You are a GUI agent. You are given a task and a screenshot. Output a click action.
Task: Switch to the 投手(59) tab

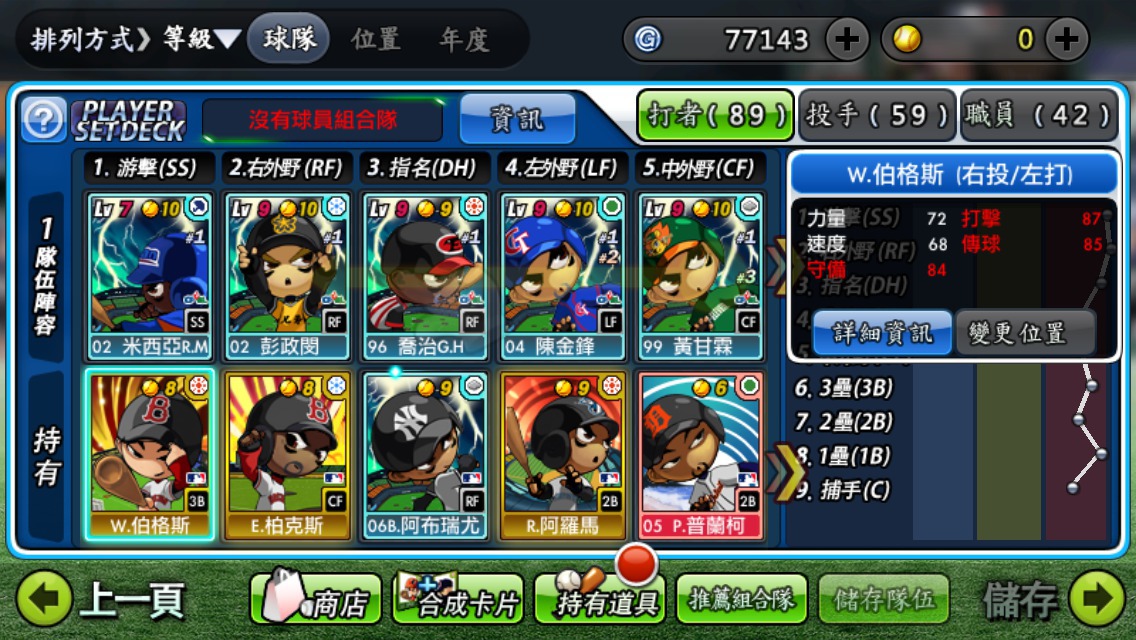pyautogui.click(x=877, y=116)
